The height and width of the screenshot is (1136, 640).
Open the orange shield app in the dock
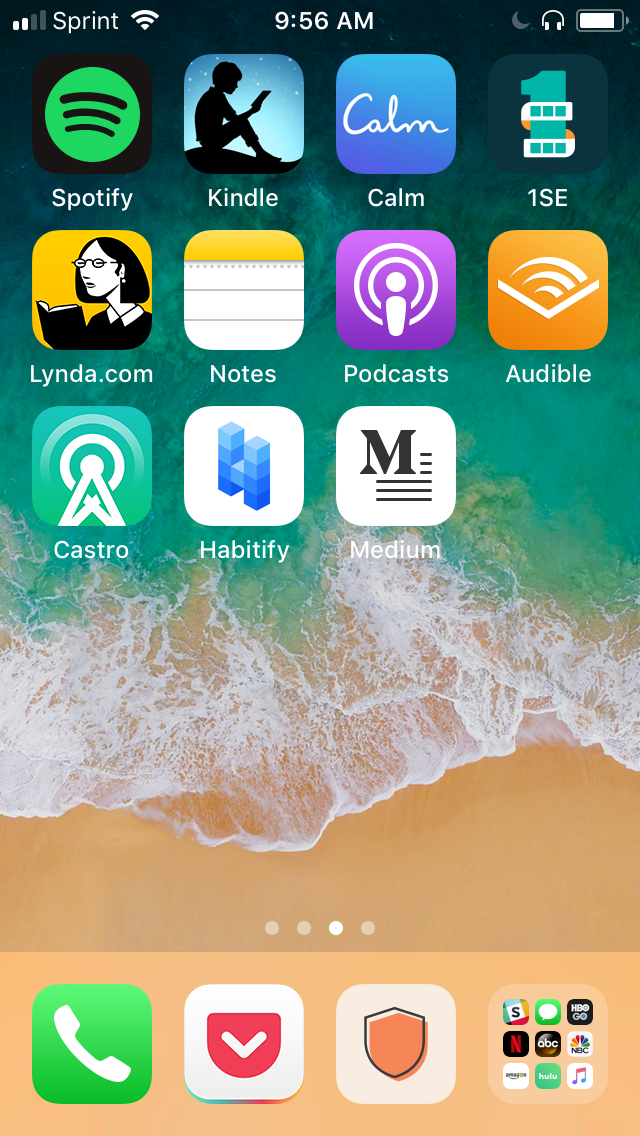coord(396,1044)
